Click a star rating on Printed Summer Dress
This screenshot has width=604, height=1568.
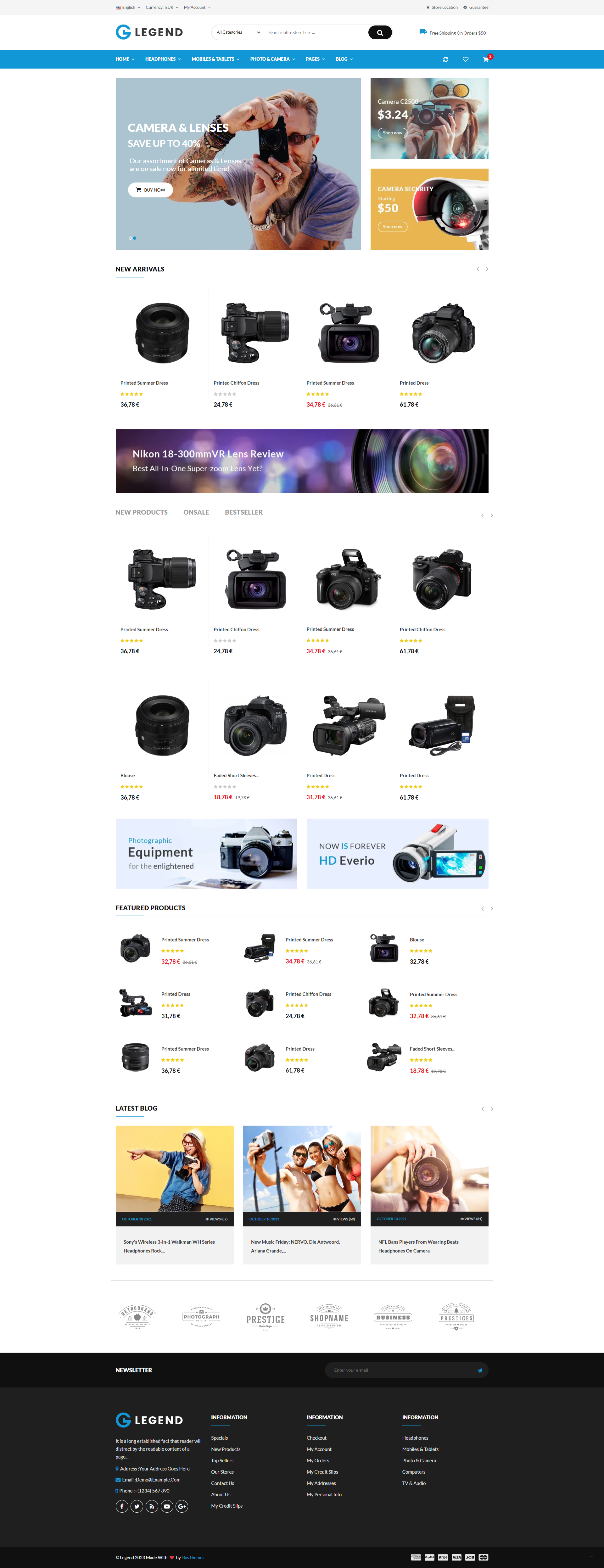tap(131, 394)
